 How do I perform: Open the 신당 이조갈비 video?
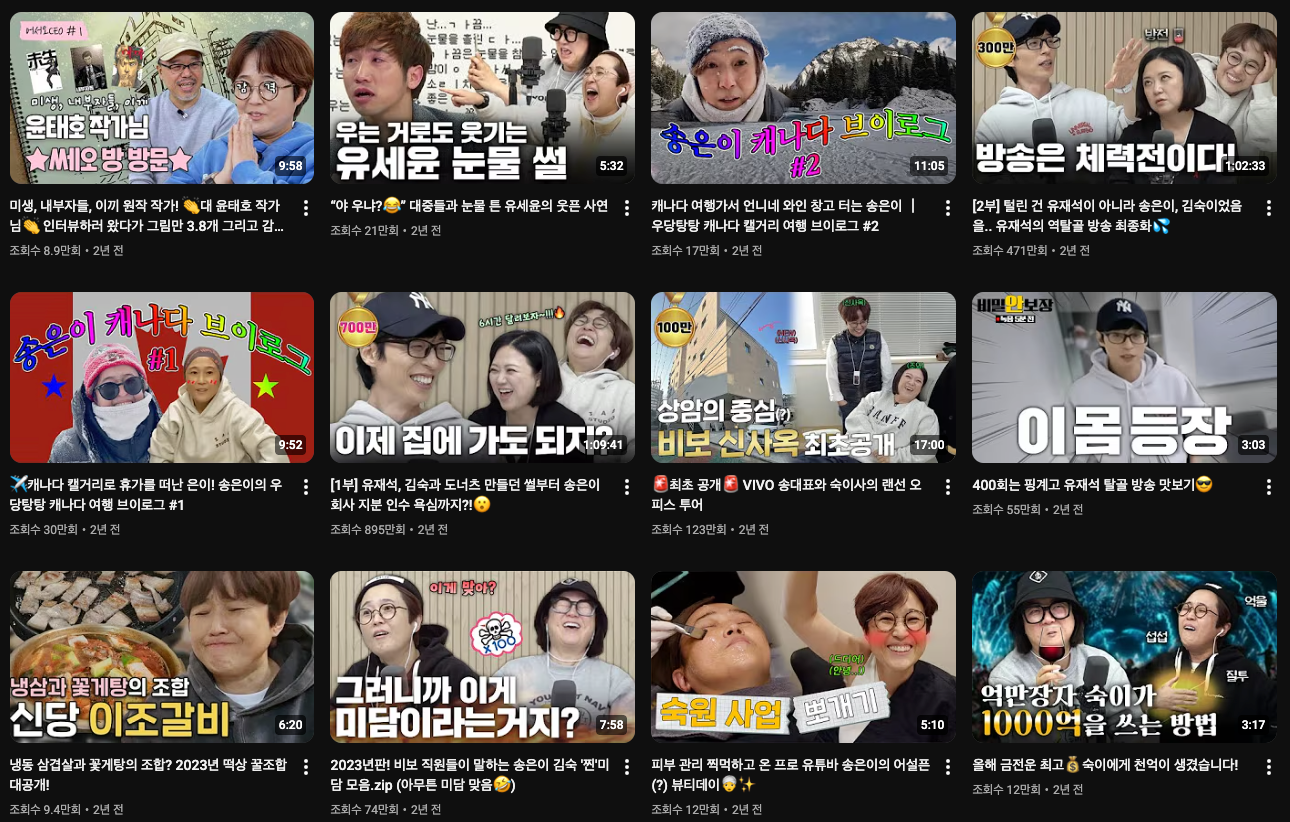pyautogui.click(x=161, y=657)
